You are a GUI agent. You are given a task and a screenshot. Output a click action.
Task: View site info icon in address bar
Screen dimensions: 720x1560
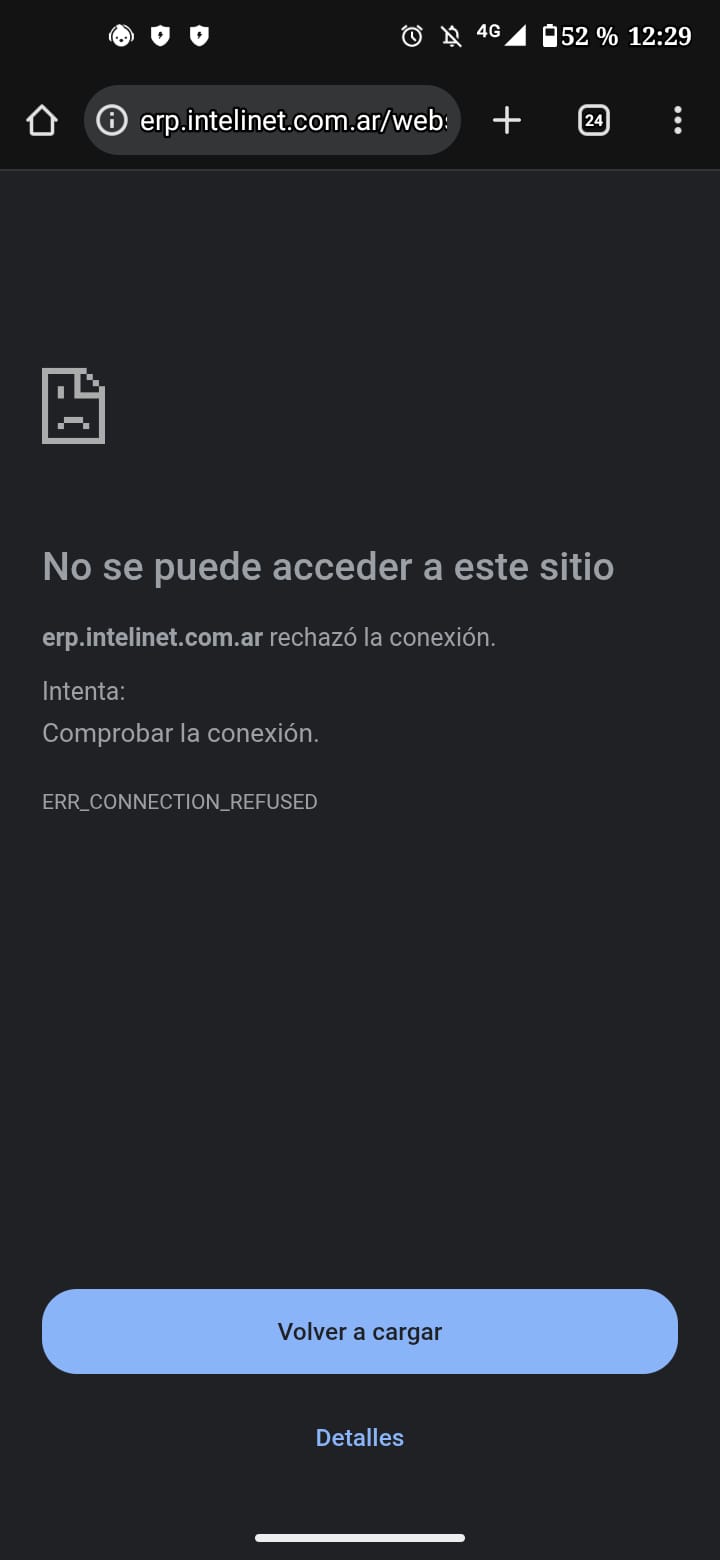(112, 121)
